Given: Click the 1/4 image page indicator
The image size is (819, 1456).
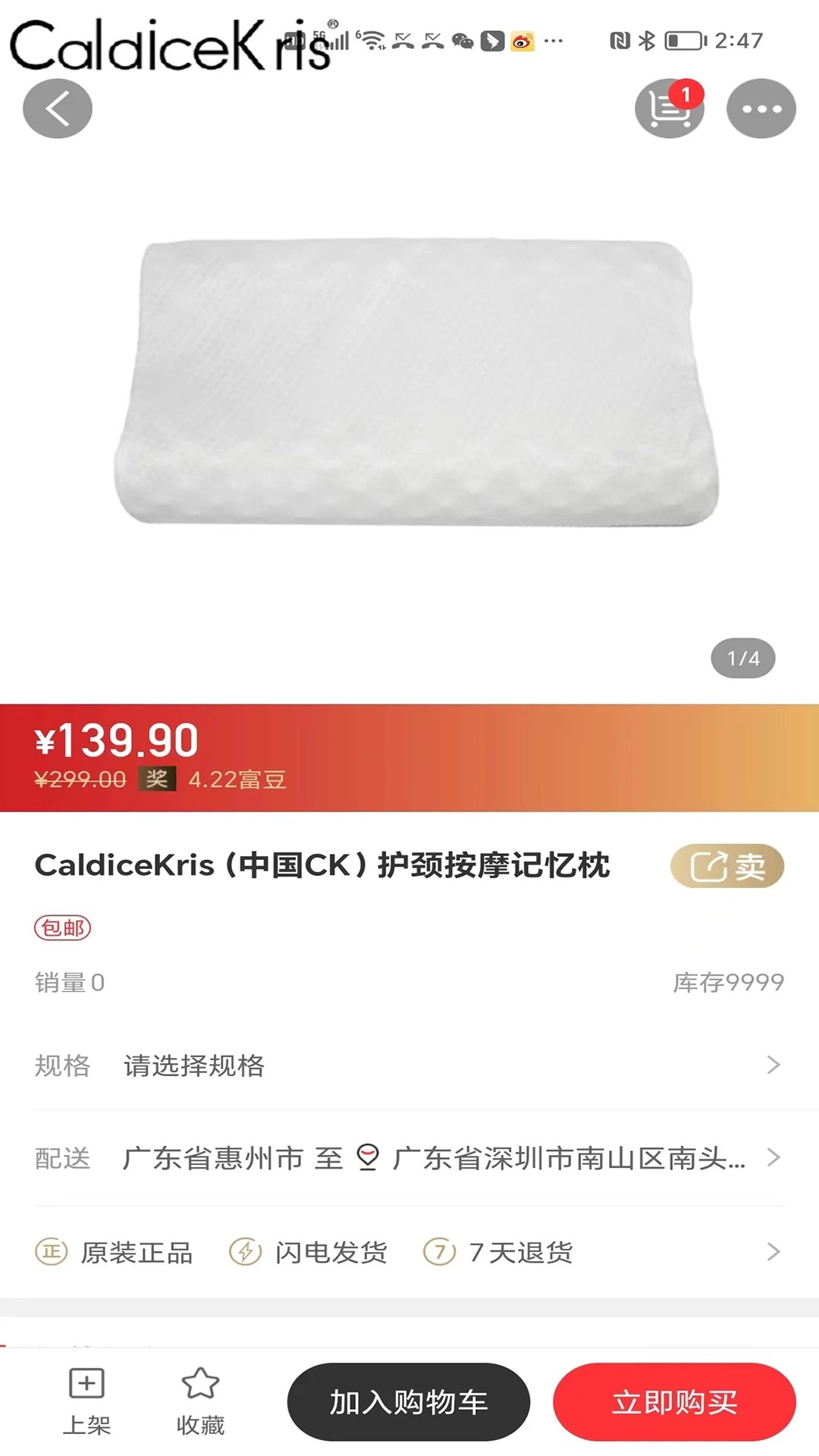Looking at the screenshot, I should pyautogui.click(x=742, y=658).
